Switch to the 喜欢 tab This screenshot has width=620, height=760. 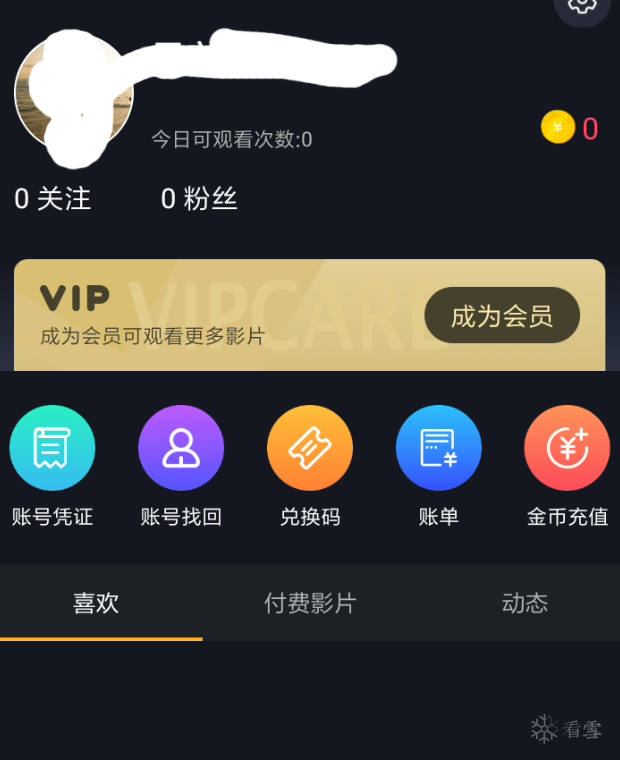pyautogui.click(x=96, y=603)
